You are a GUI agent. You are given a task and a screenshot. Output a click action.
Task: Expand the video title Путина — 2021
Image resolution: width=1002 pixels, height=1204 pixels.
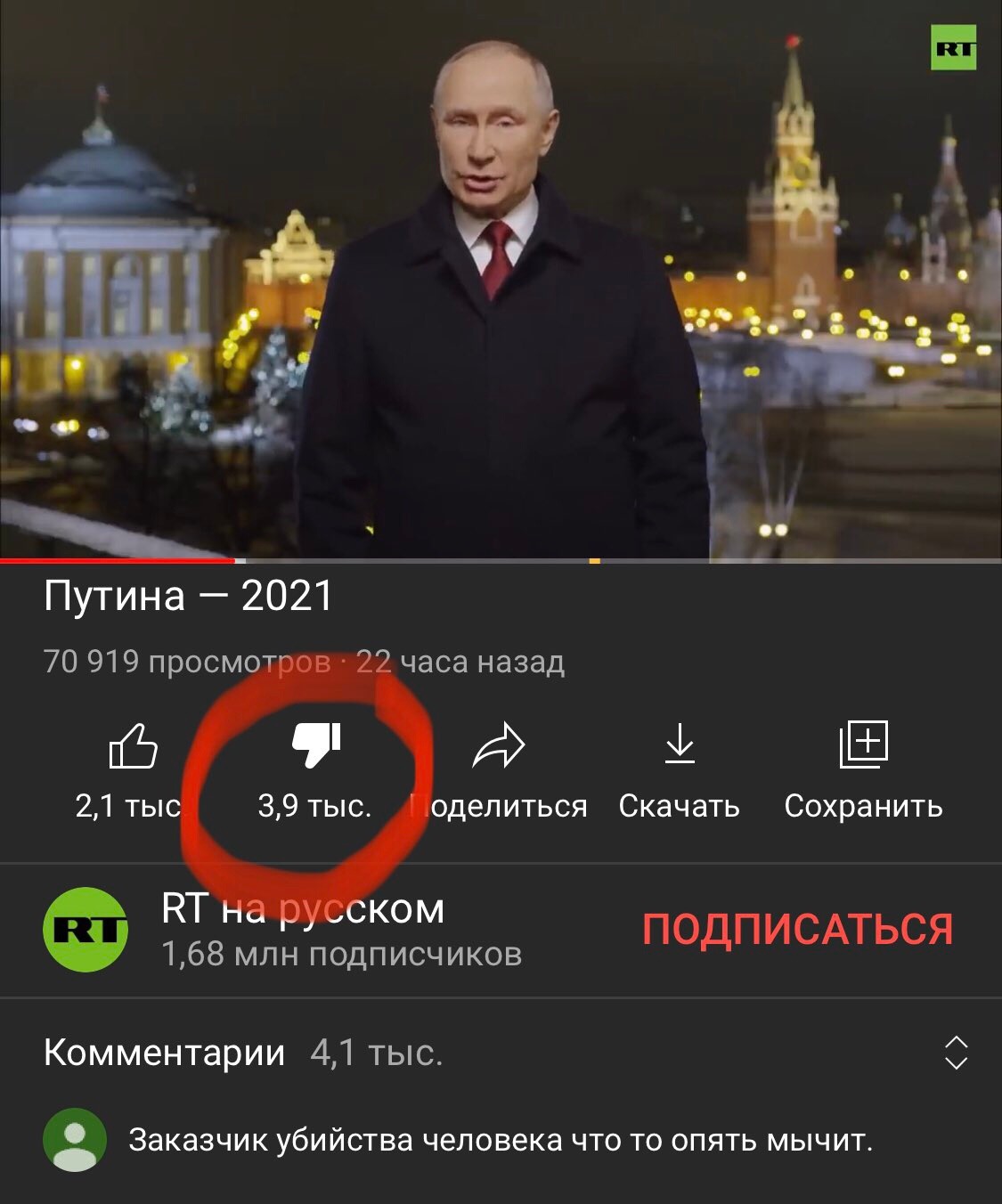tap(189, 596)
